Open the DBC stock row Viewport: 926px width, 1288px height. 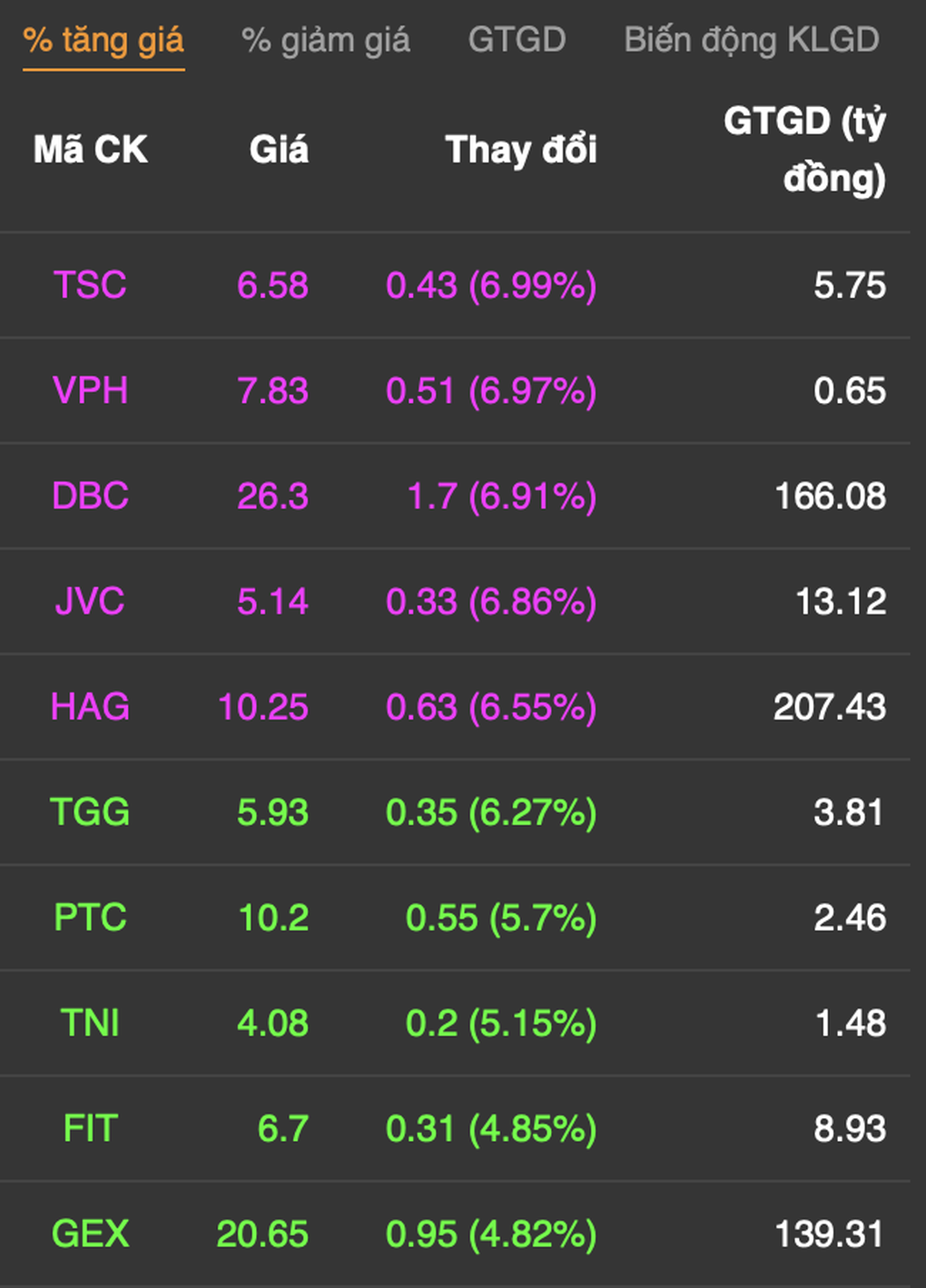[90, 497]
